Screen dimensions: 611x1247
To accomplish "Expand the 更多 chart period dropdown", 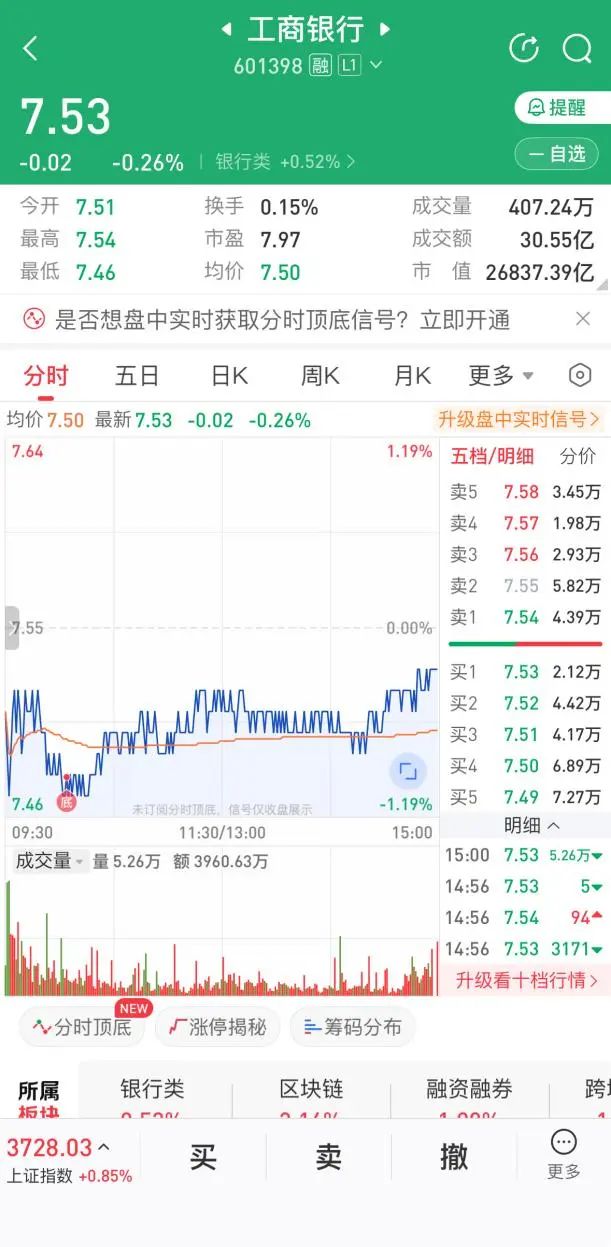I will point(501,376).
